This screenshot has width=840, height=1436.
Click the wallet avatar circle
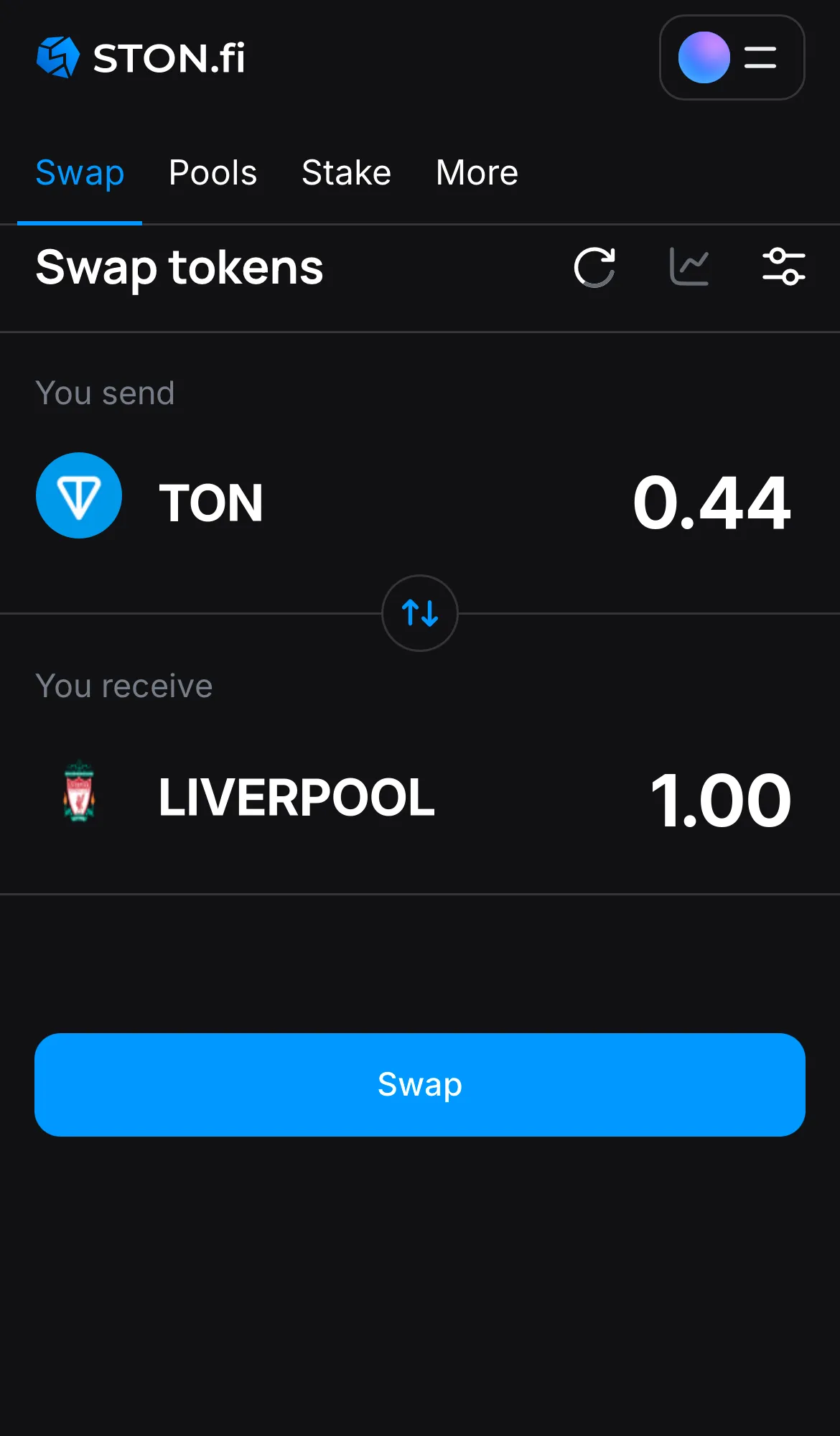click(704, 58)
